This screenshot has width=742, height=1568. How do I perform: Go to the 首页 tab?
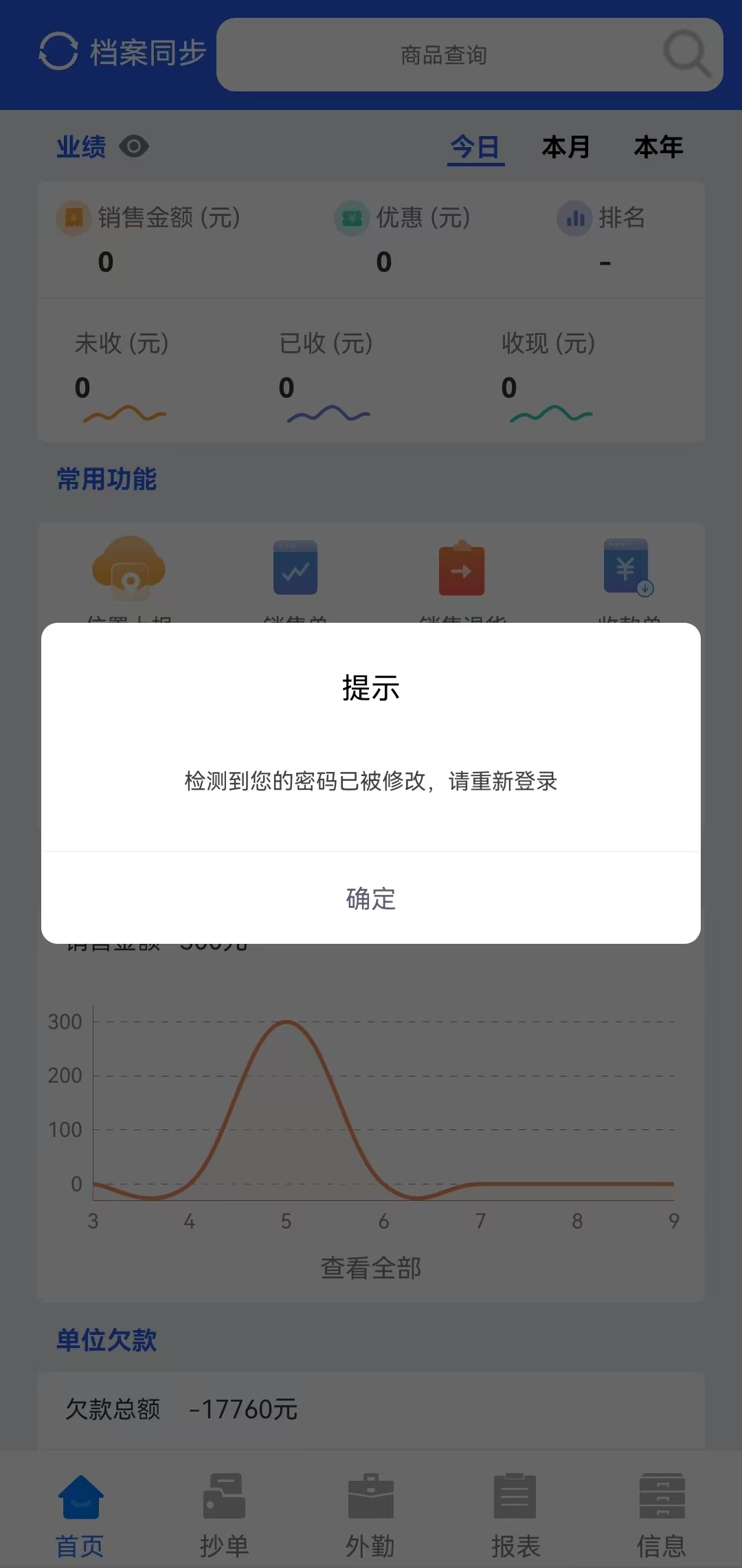(80, 1510)
